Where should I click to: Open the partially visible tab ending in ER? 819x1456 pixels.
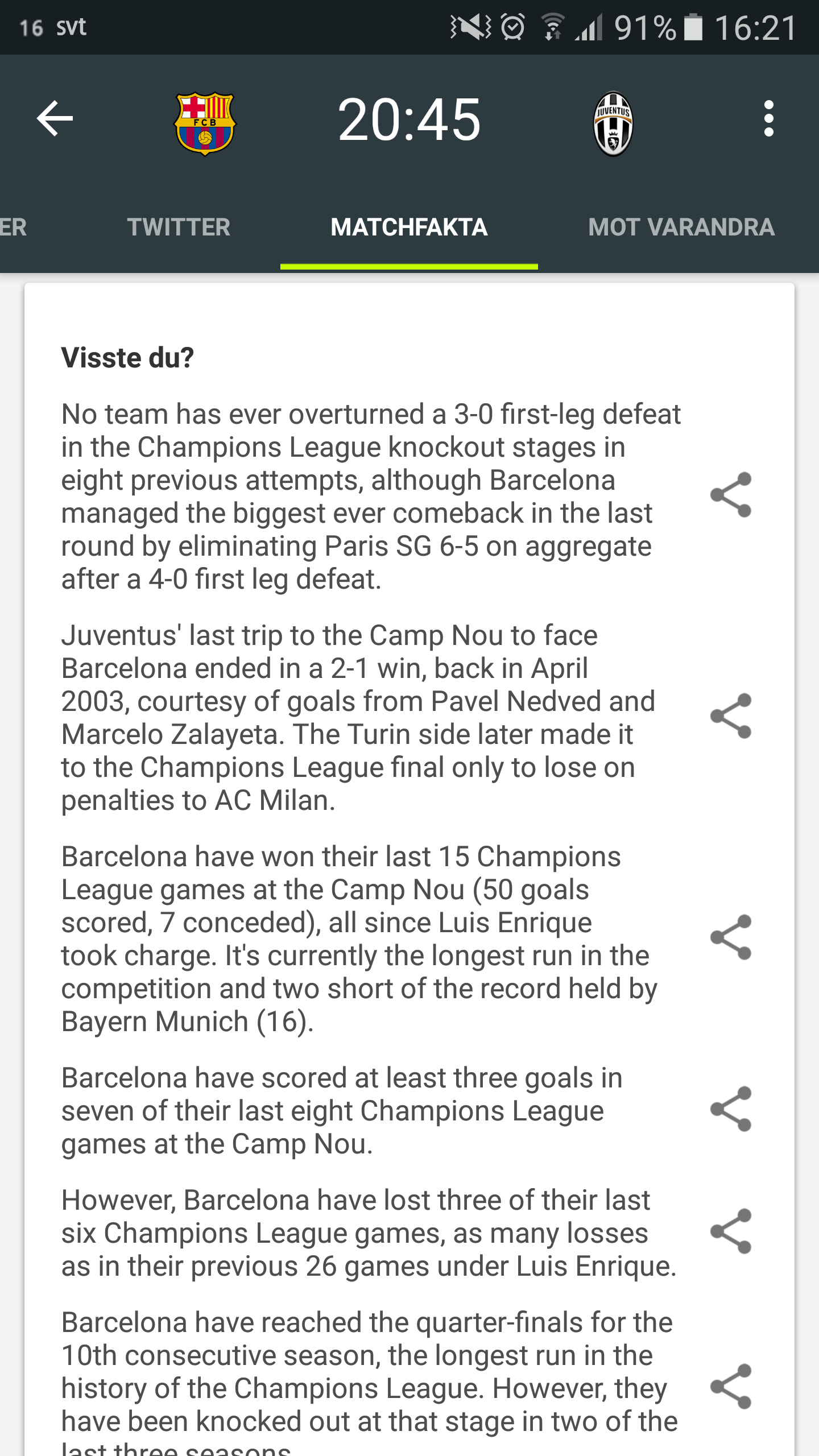click(13, 227)
